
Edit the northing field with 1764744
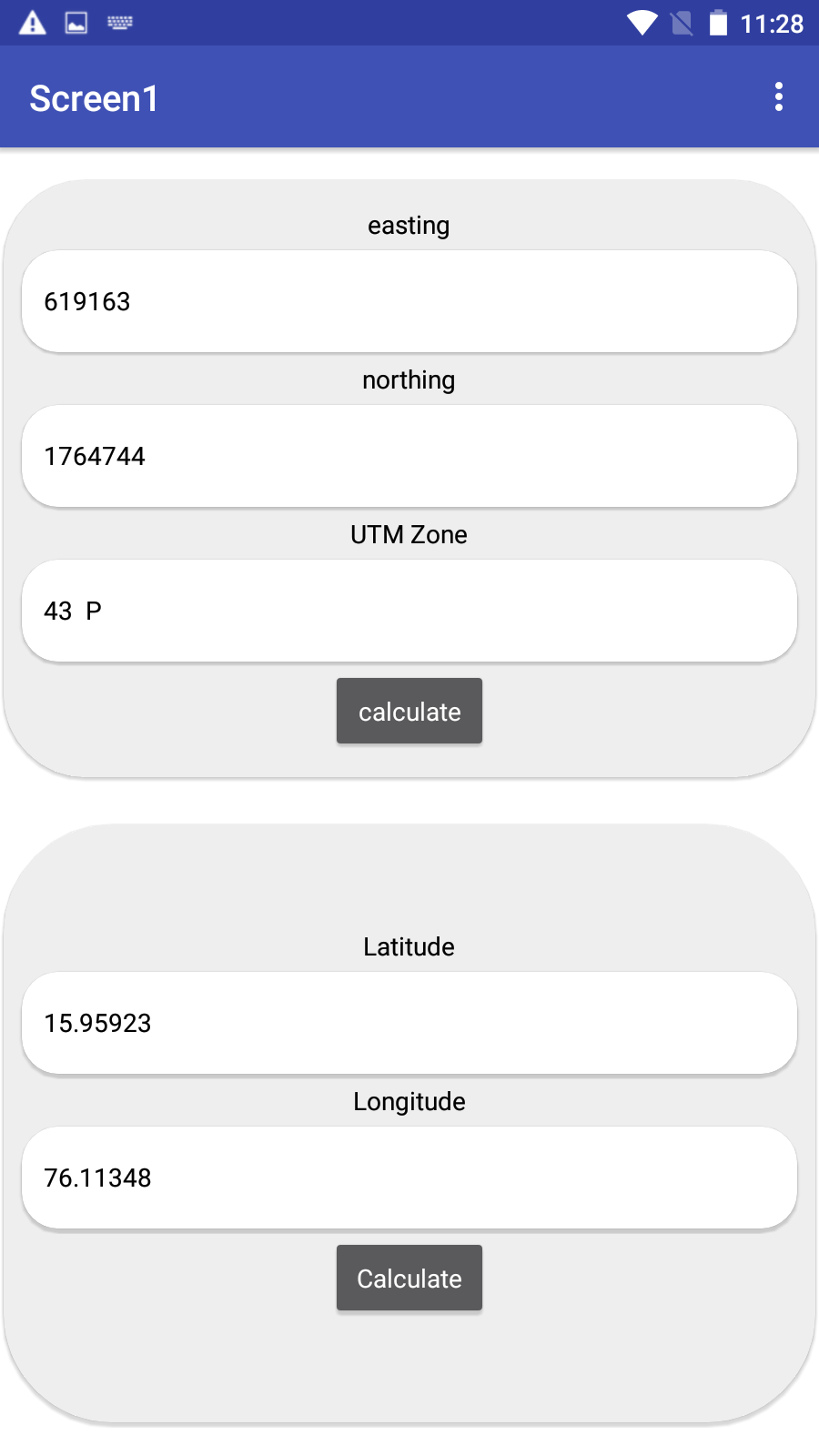click(409, 456)
